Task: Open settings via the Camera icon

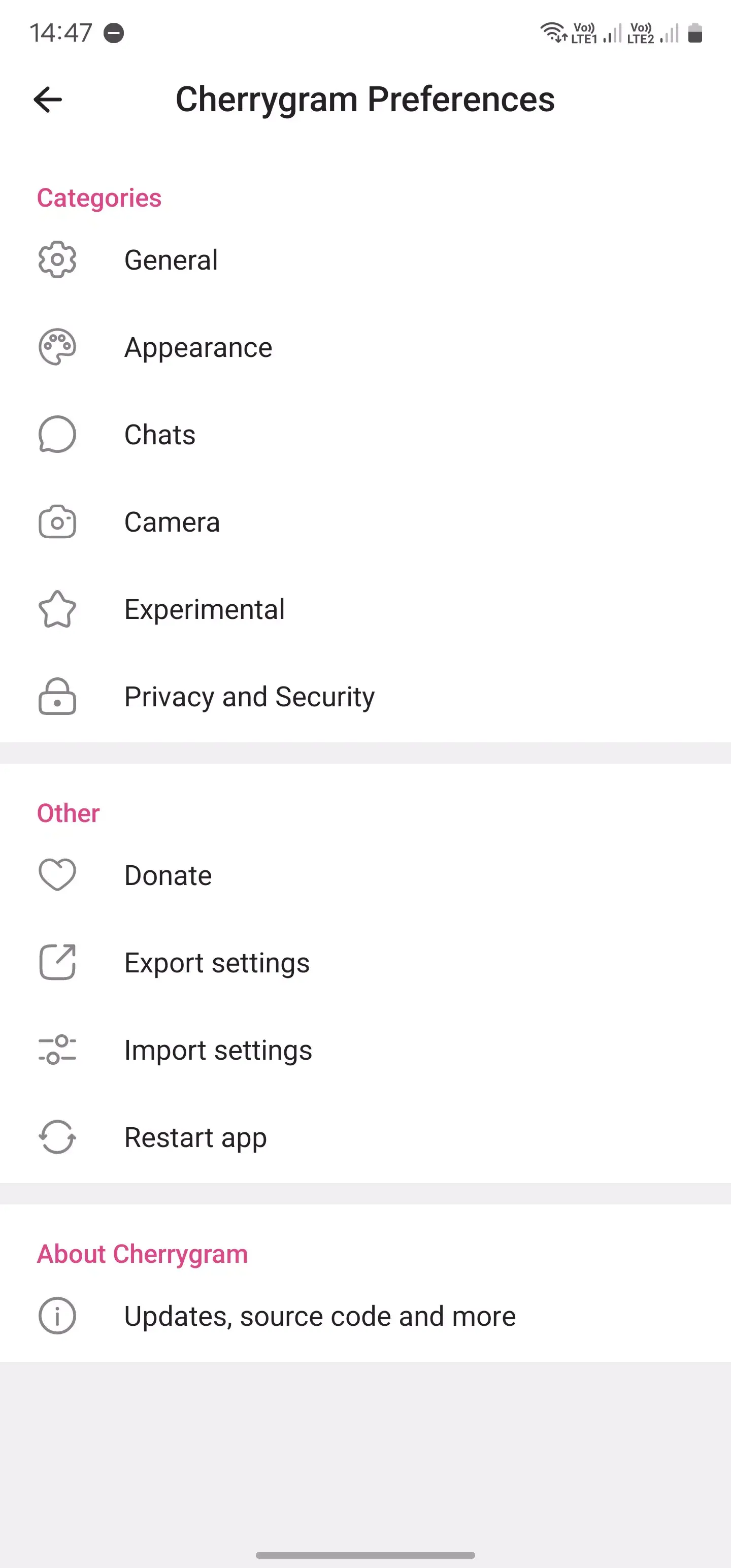Action: [57, 521]
